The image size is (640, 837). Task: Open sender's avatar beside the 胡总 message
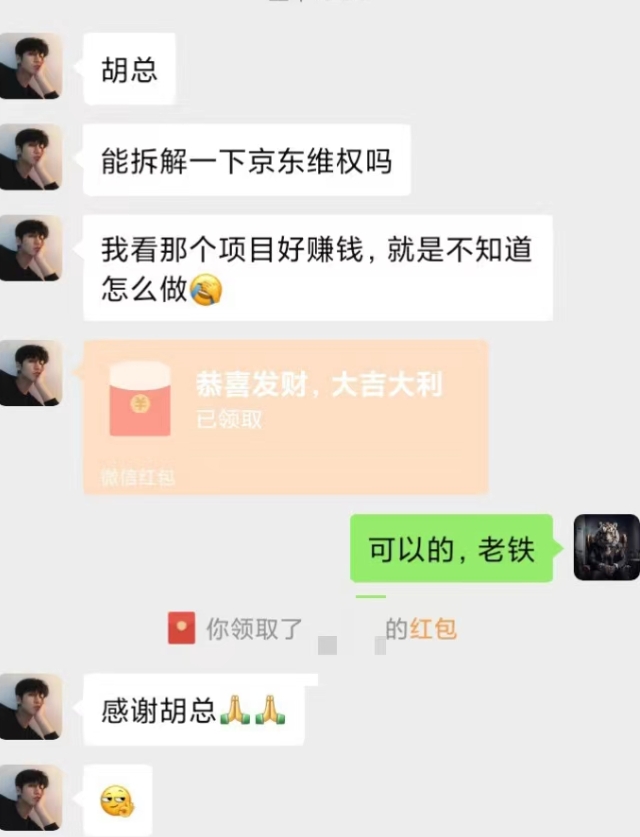[x=31, y=66]
